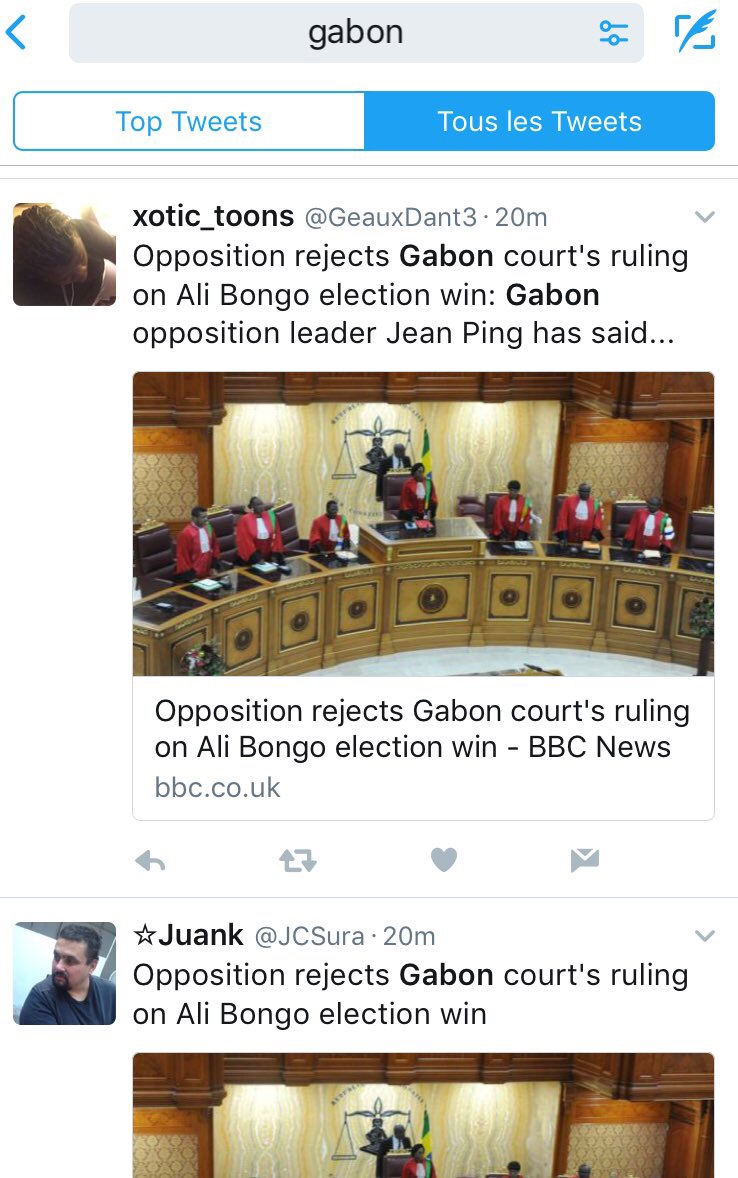Open the BBC News link card in xotic_toons' tweet
738x1178 pixels.
tap(423, 596)
